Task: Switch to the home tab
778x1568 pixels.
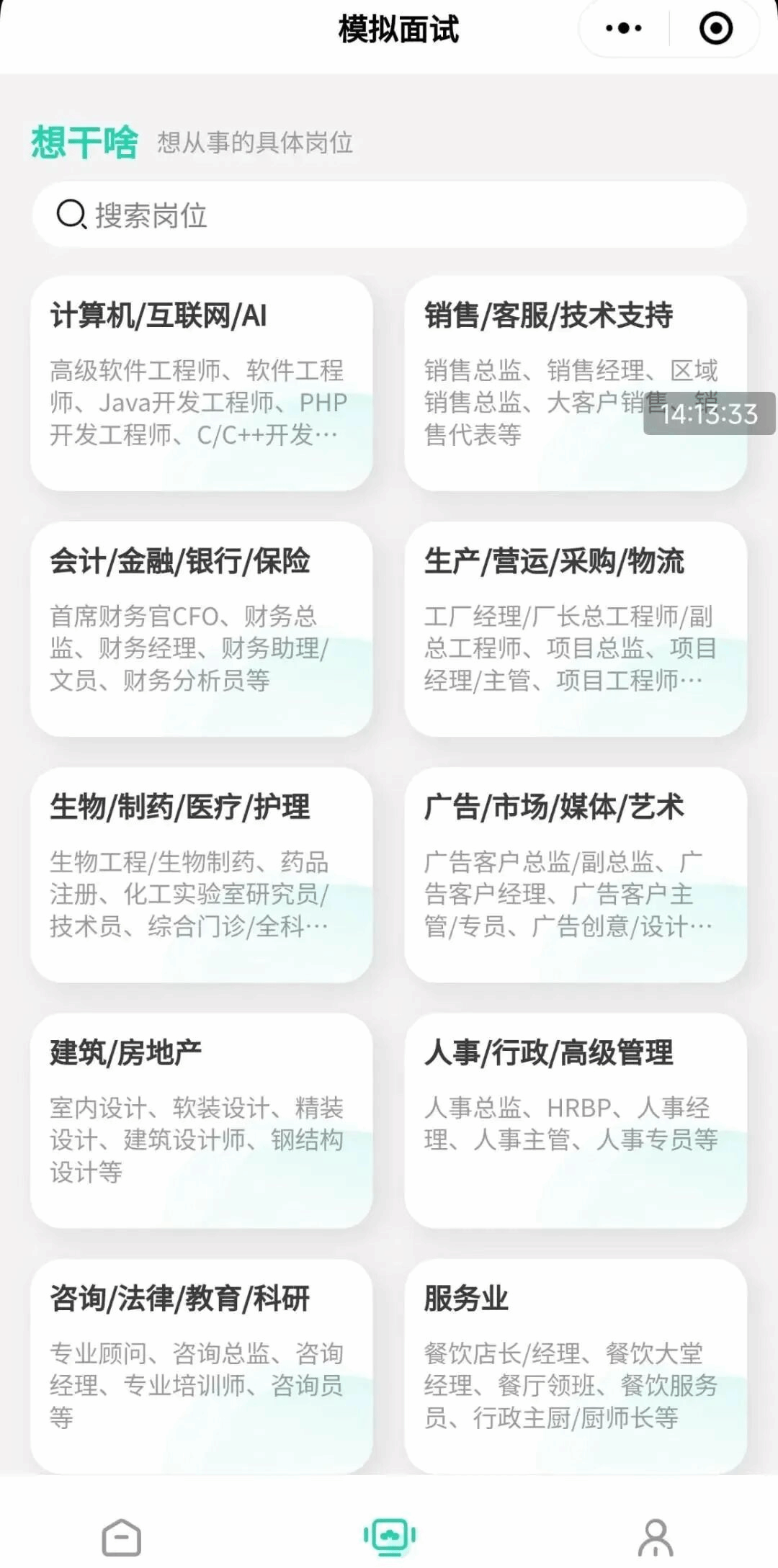Action: (x=122, y=1537)
